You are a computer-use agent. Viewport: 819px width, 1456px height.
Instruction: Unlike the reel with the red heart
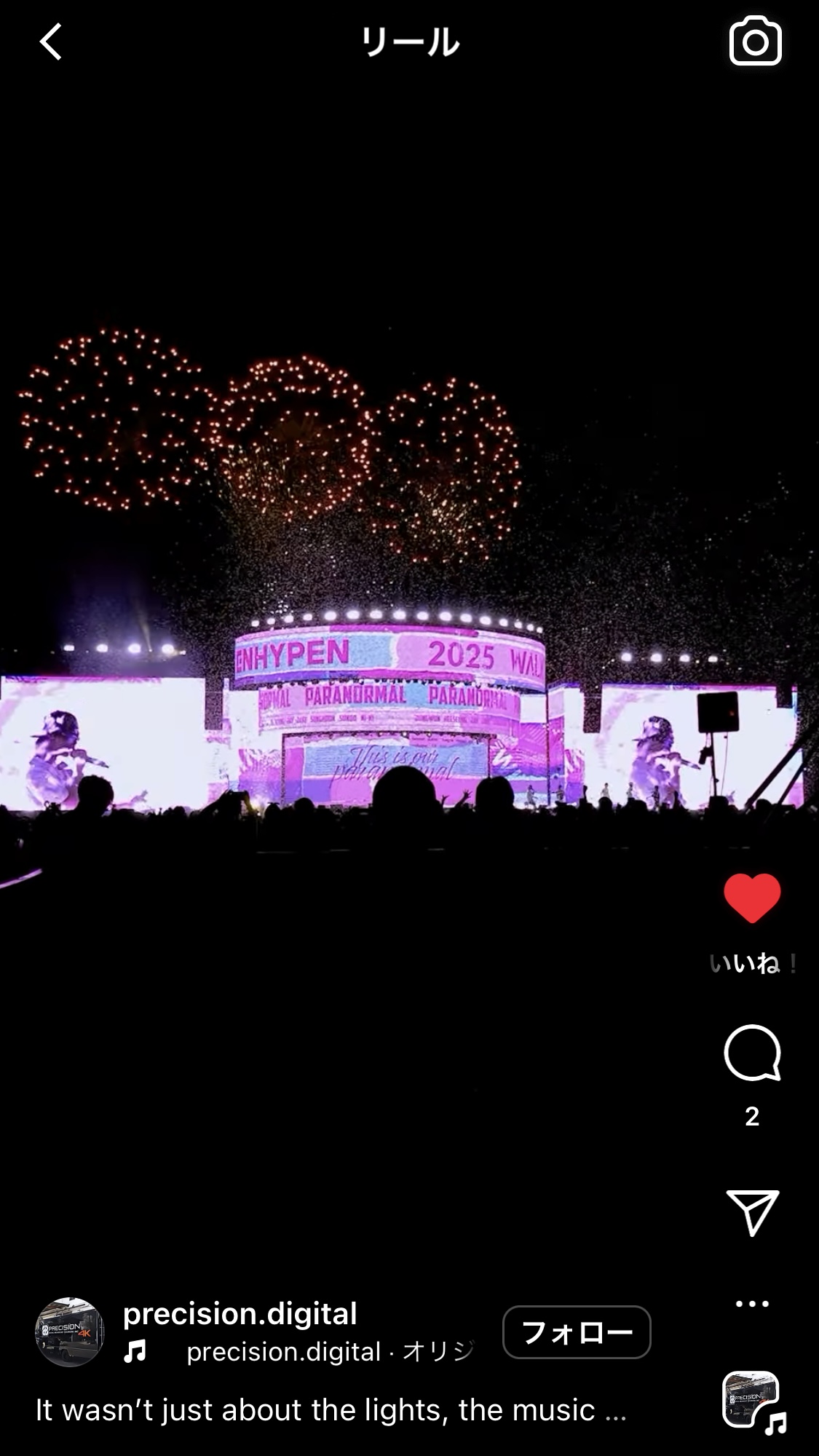pos(752,898)
